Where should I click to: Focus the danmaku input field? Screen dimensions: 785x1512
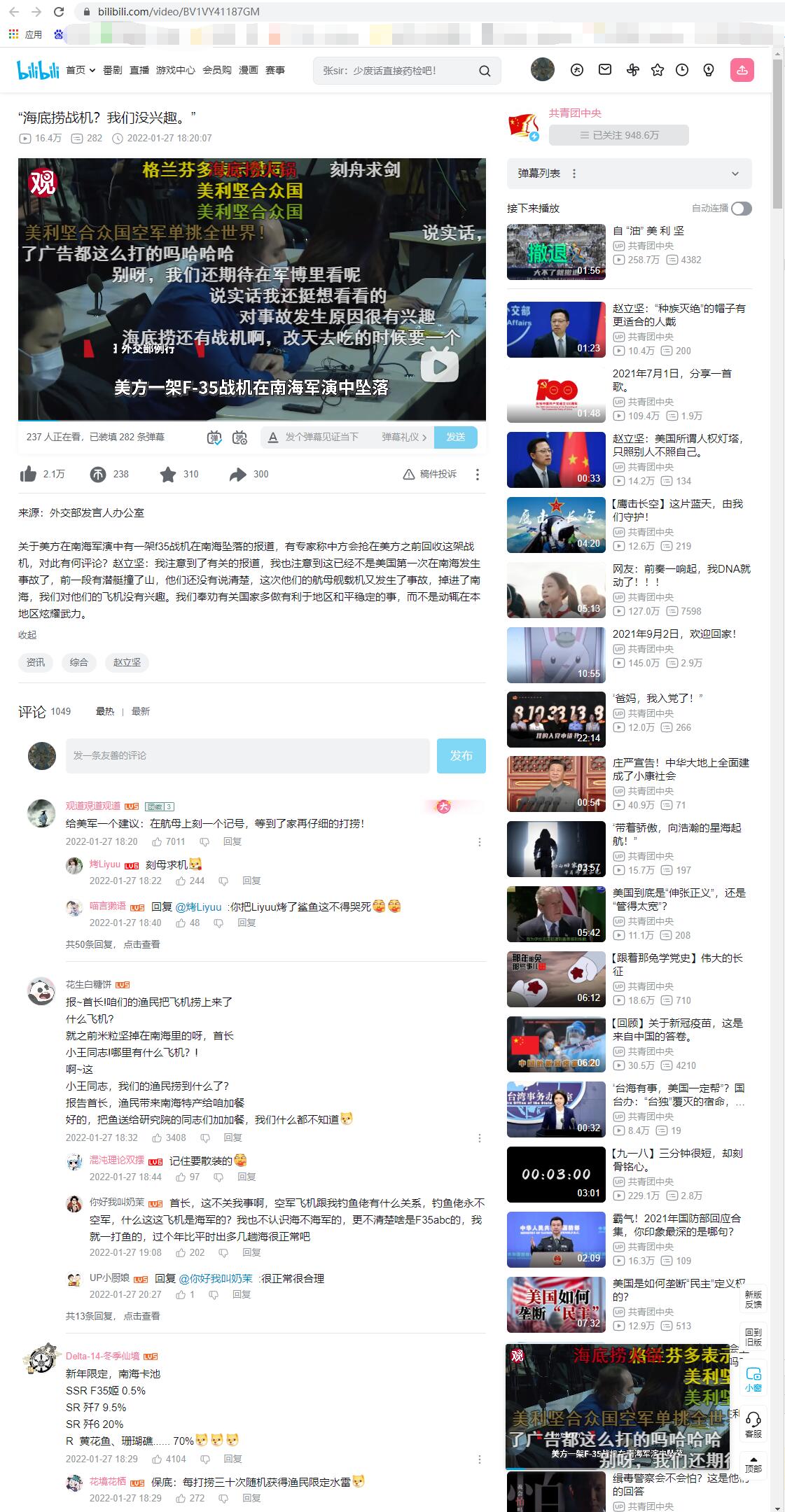tap(329, 437)
